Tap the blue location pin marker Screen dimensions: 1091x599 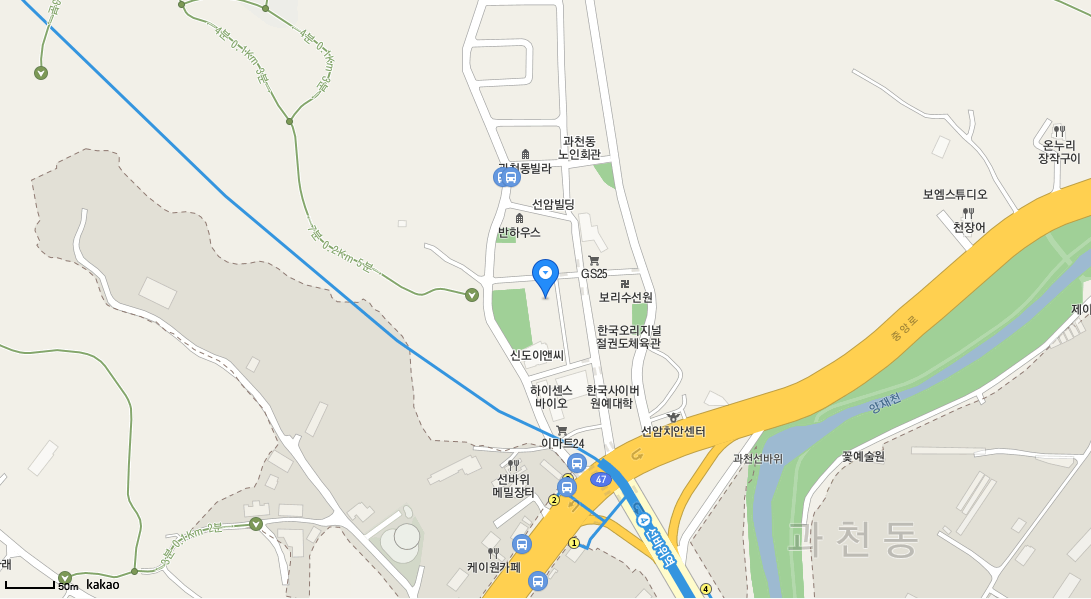pos(545,274)
